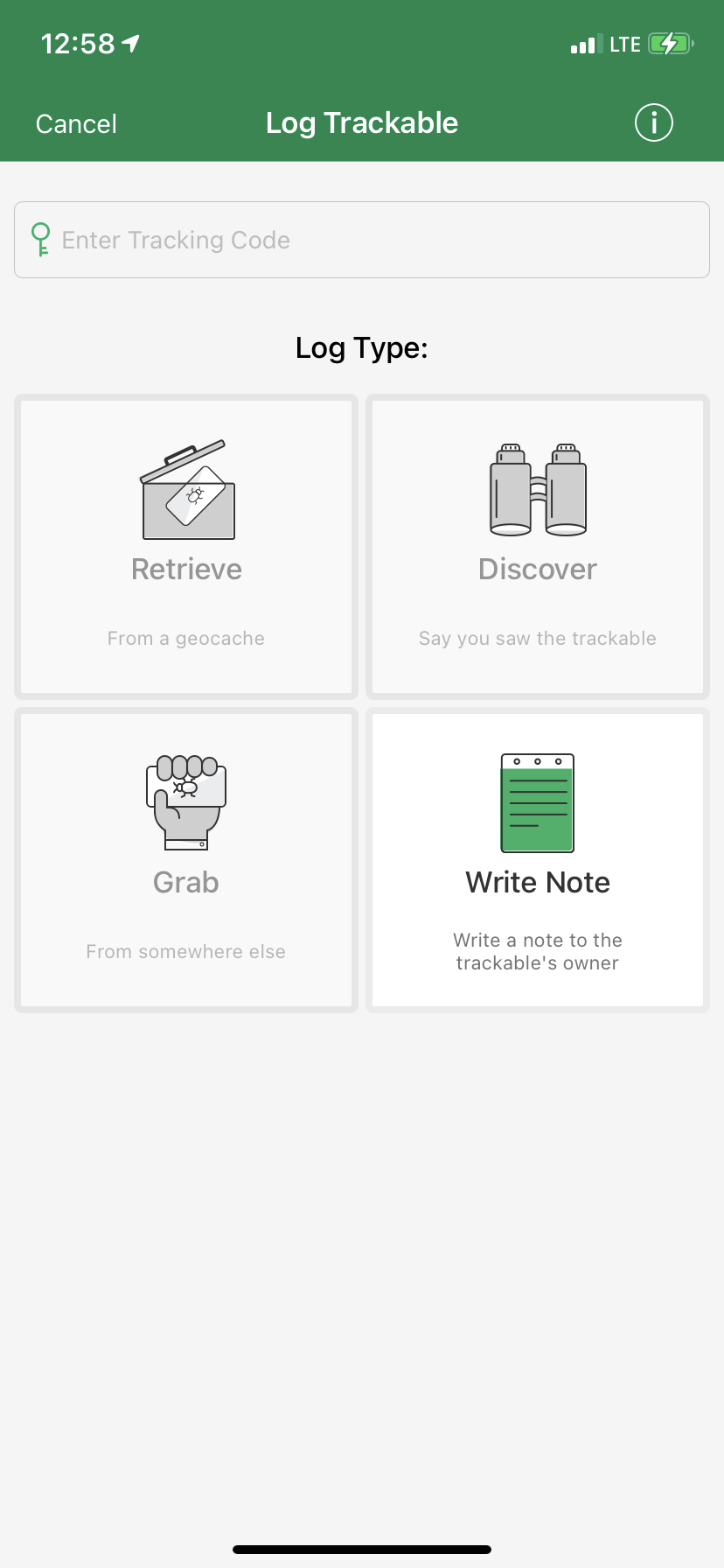Cancel logging the trackable

(76, 123)
